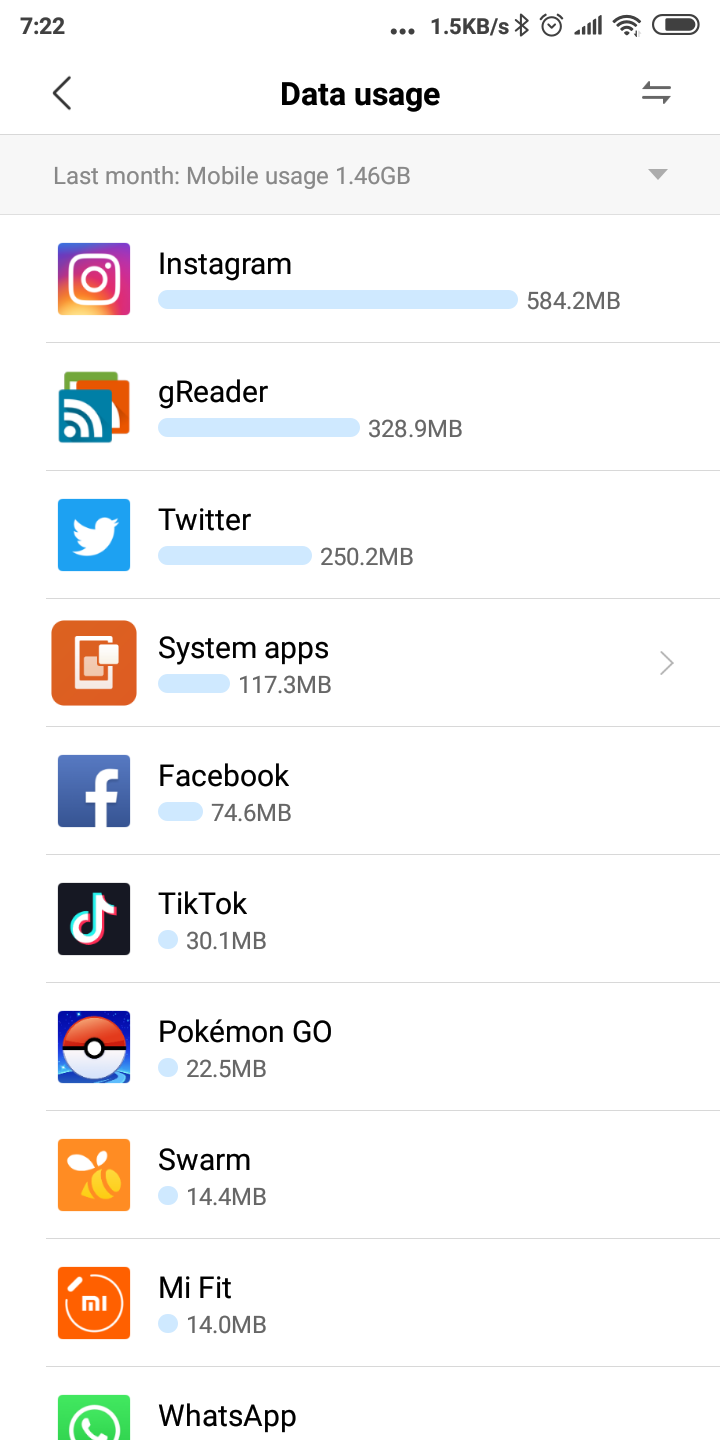Select the Mi Fit usage row

click(x=360, y=1303)
